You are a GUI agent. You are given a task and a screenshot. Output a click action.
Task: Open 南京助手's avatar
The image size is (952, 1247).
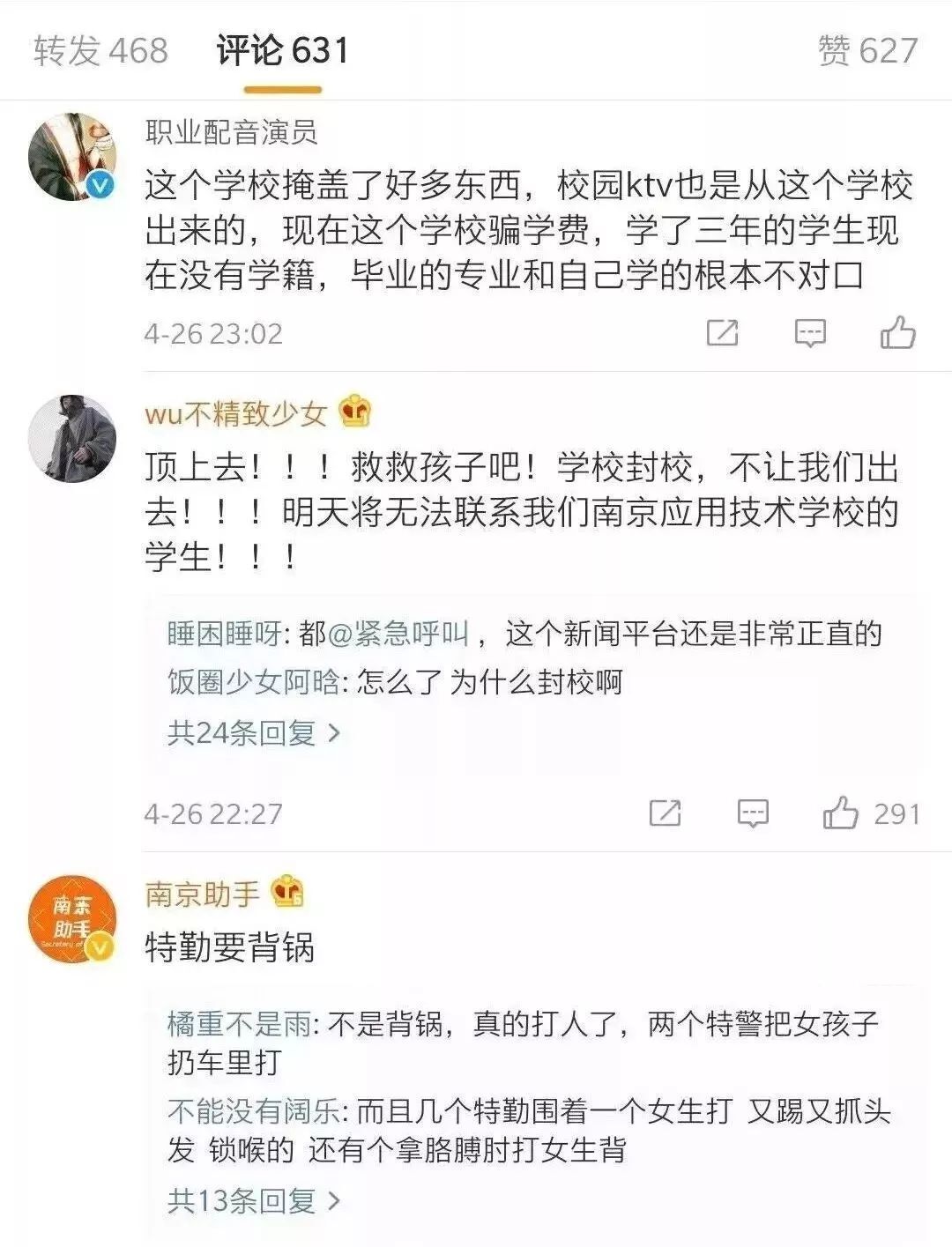point(73,918)
